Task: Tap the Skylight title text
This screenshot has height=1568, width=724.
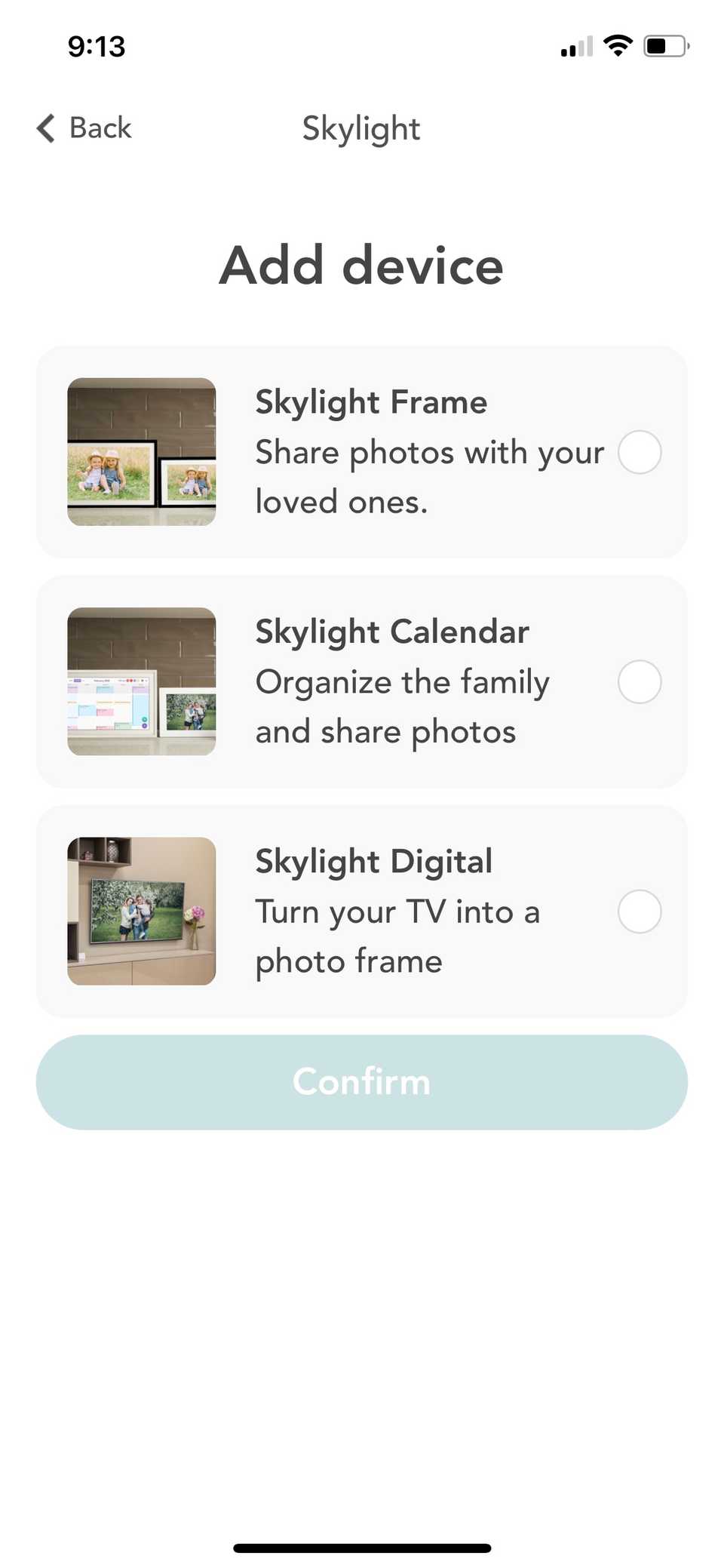Action: pos(361,128)
